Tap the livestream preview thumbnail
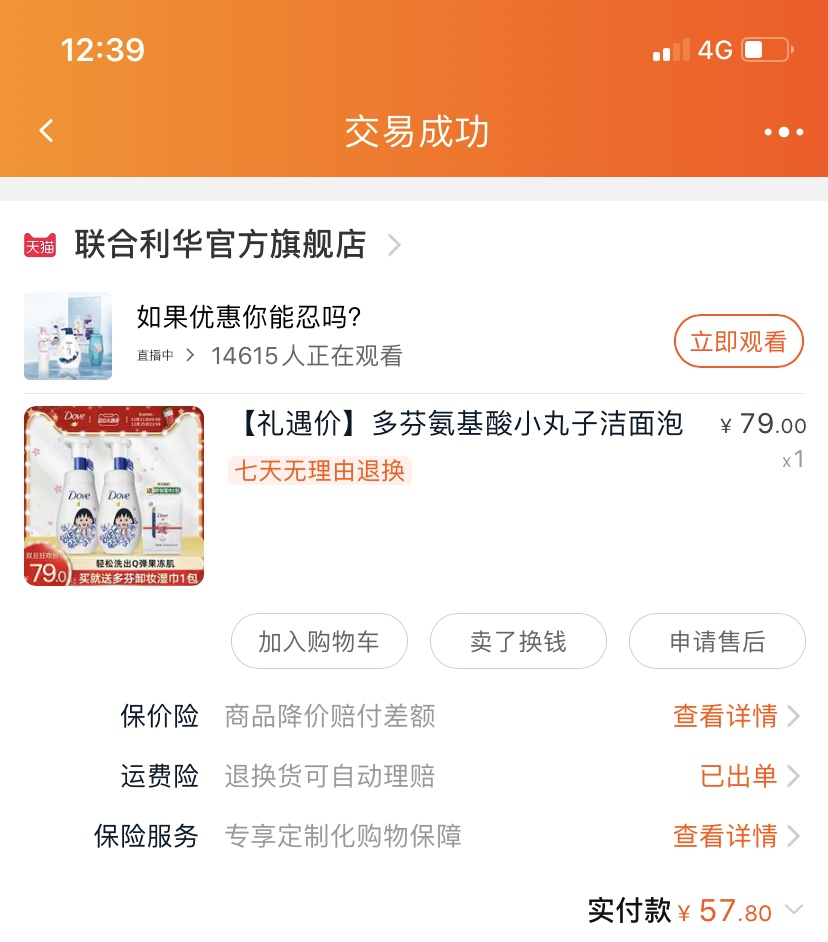Viewport: 828px width, 942px height. [x=67, y=336]
